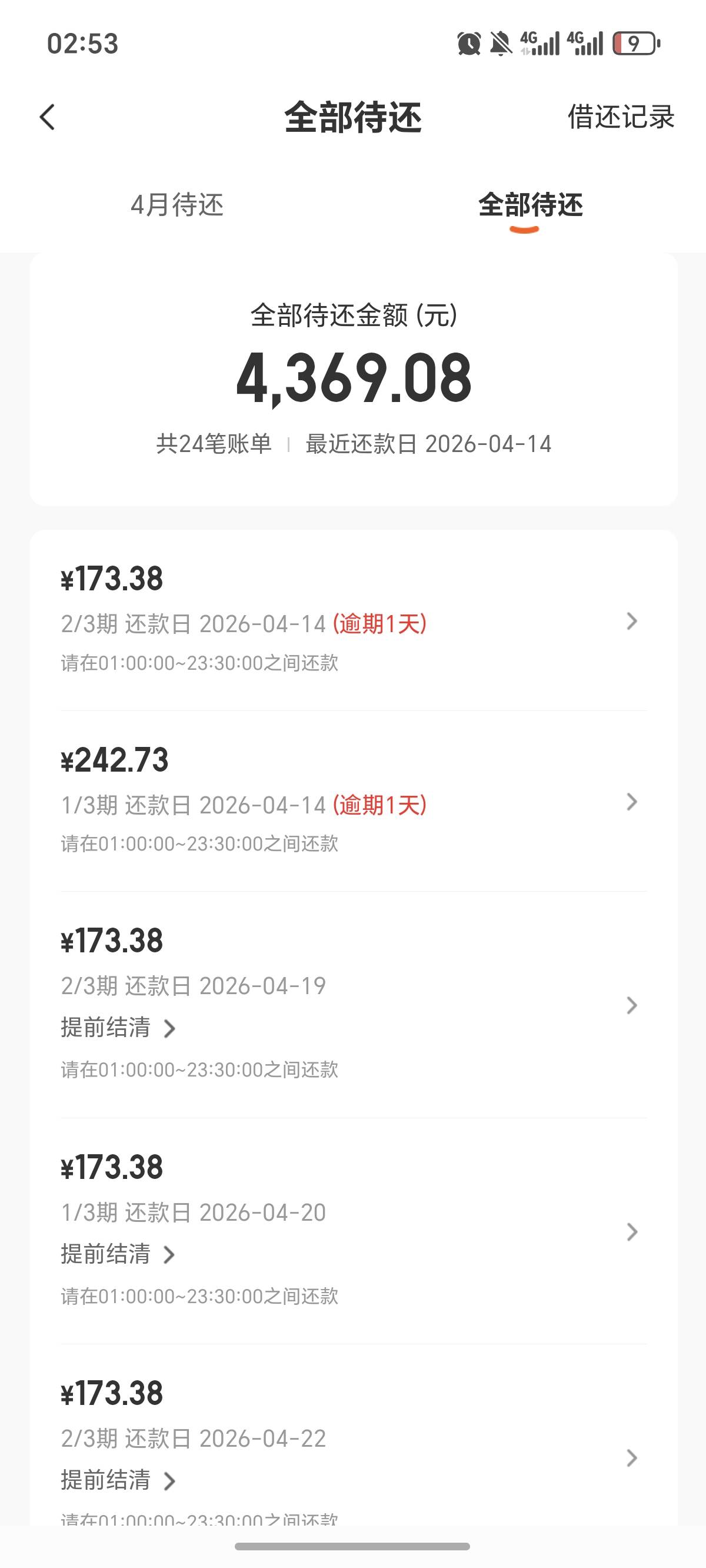Switch to the 4月待还 tab
The image size is (706, 1568).
pyautogui.click(x=176, y=204)
